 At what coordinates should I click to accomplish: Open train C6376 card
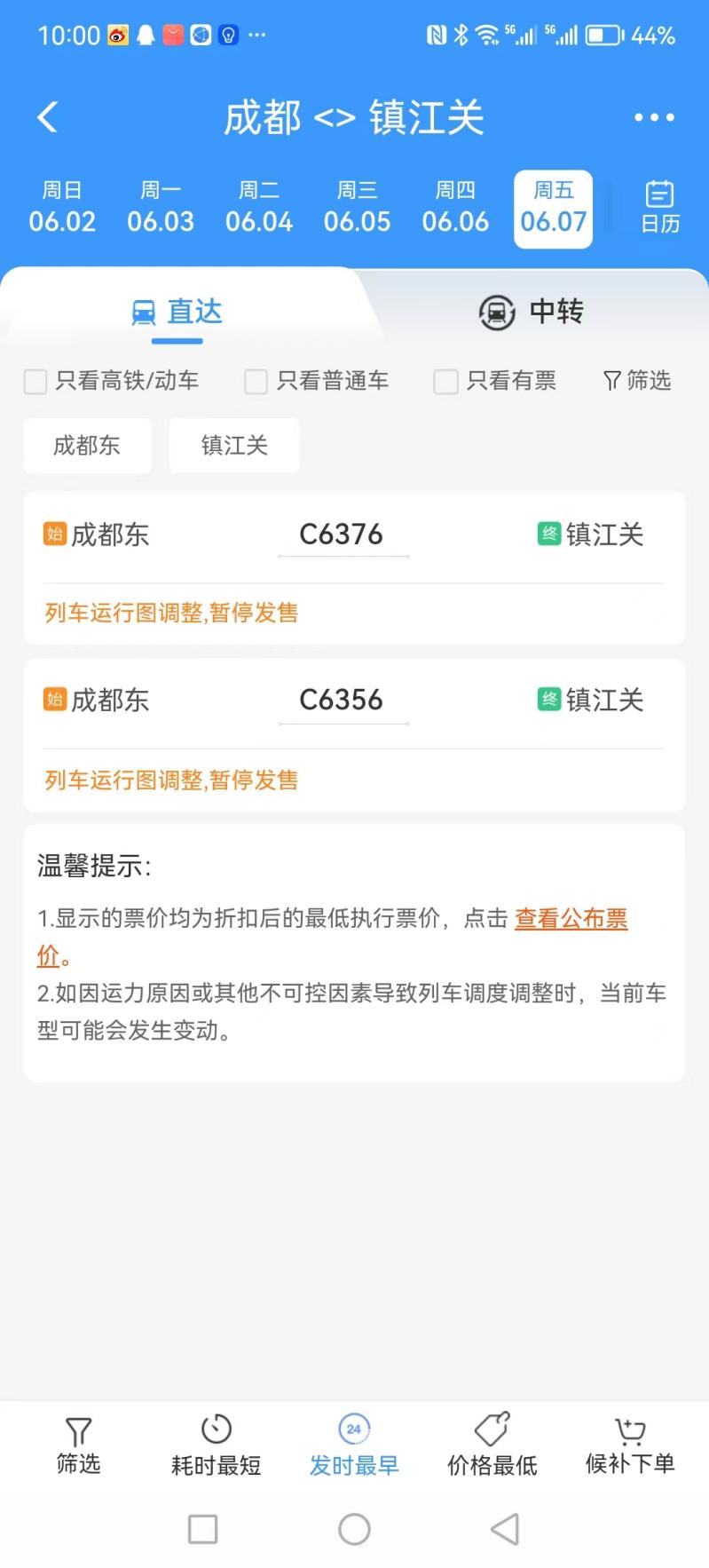354,568
